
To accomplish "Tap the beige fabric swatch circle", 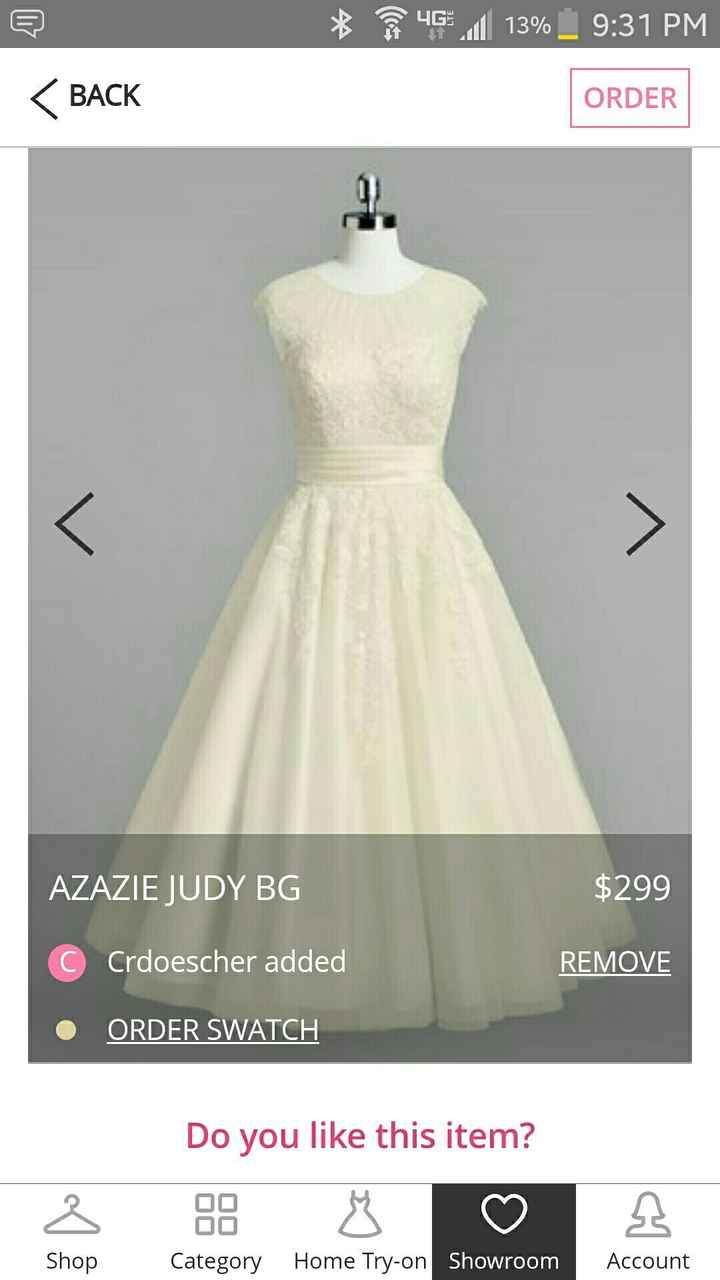I will pos(64,1029).
